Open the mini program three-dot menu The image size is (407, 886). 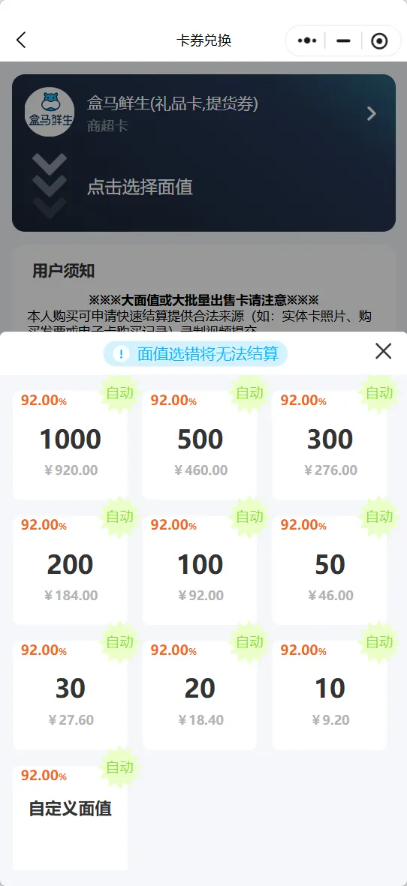click(306, 41)
